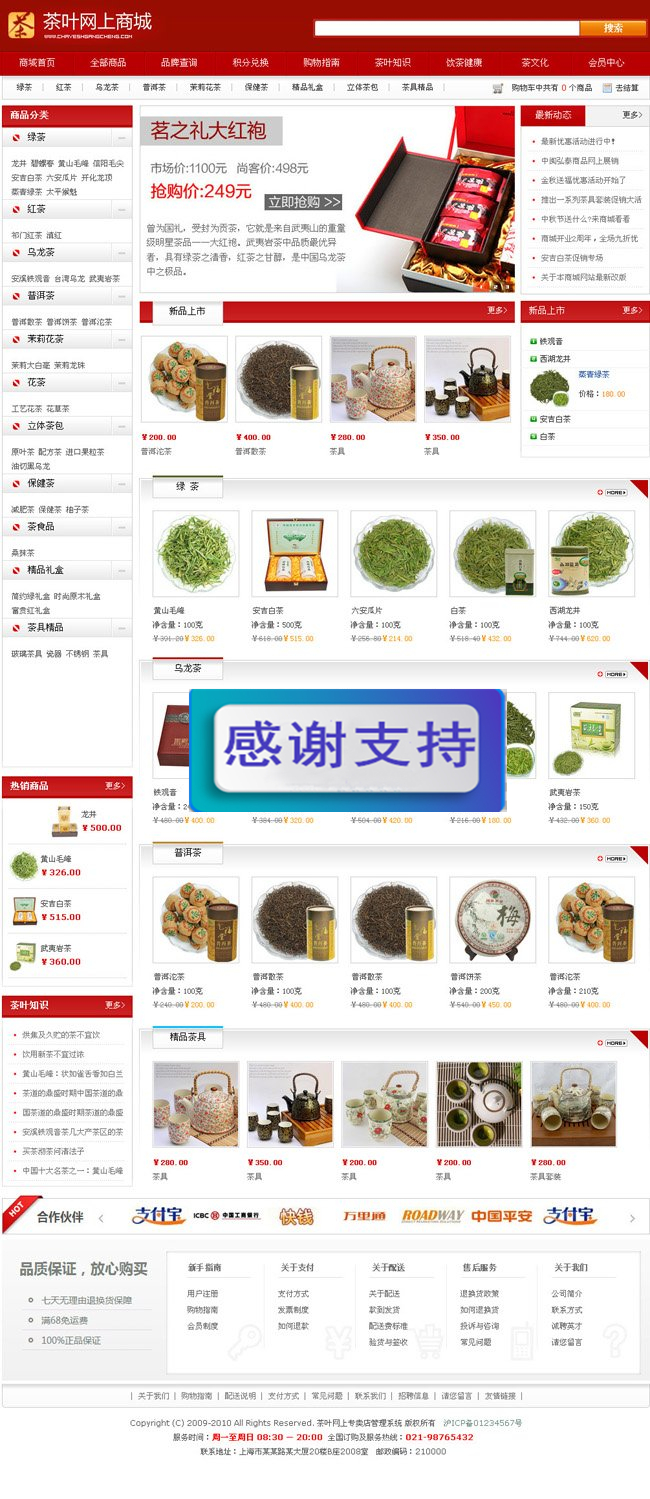Open 积分兑换 in the navigation bar
This screenshot has width=650, height=1499.
(x=250, y=63)
